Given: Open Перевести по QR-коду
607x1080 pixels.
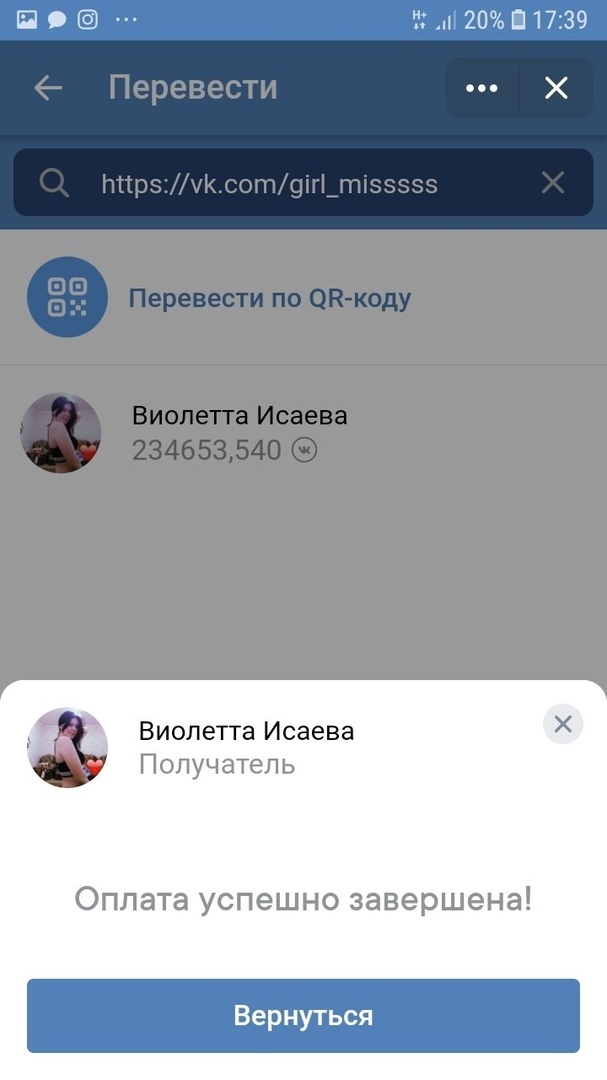Looking at the screenshot, I should (x=270, y=298).
